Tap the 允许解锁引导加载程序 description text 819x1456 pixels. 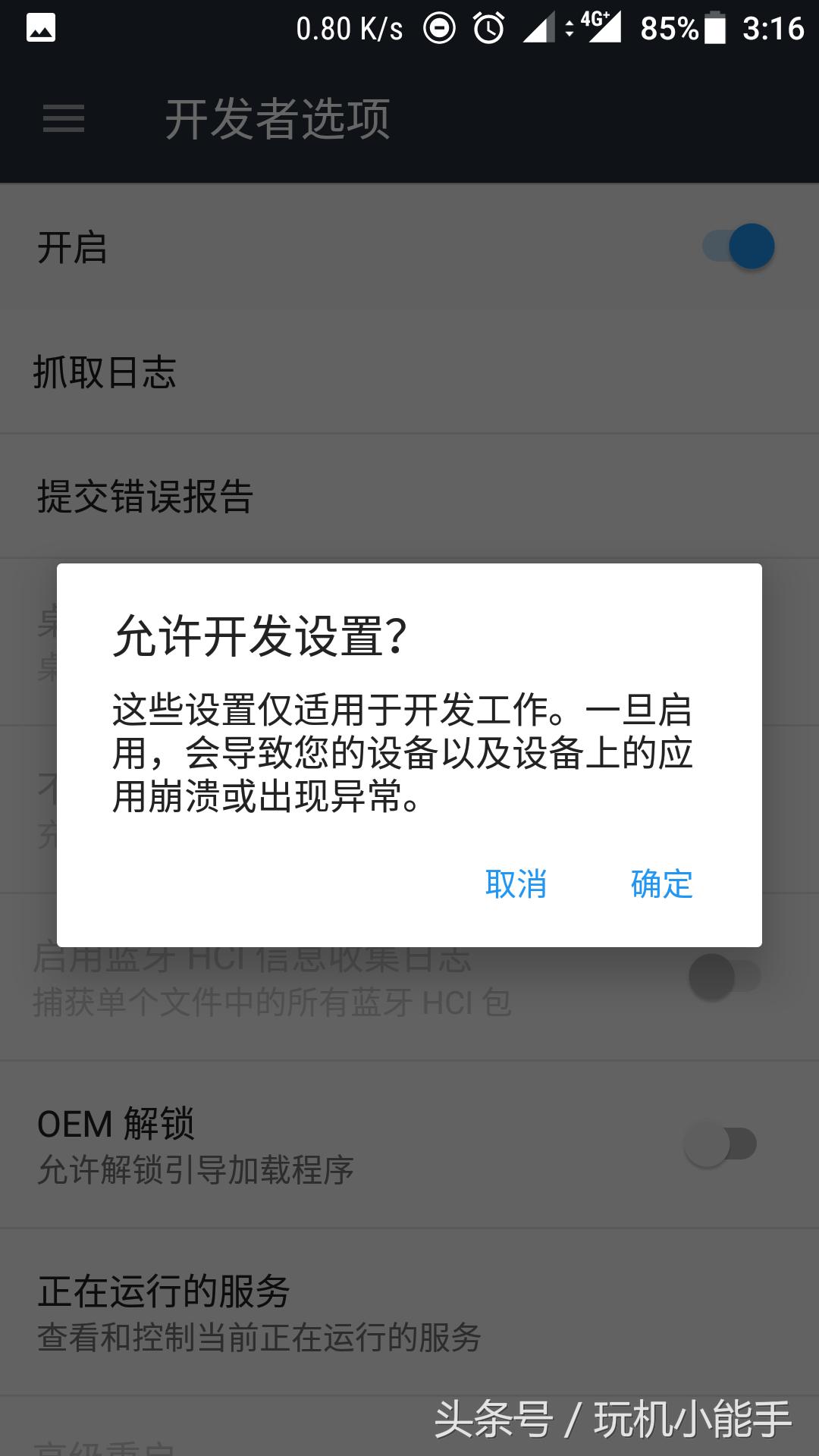196,1172
